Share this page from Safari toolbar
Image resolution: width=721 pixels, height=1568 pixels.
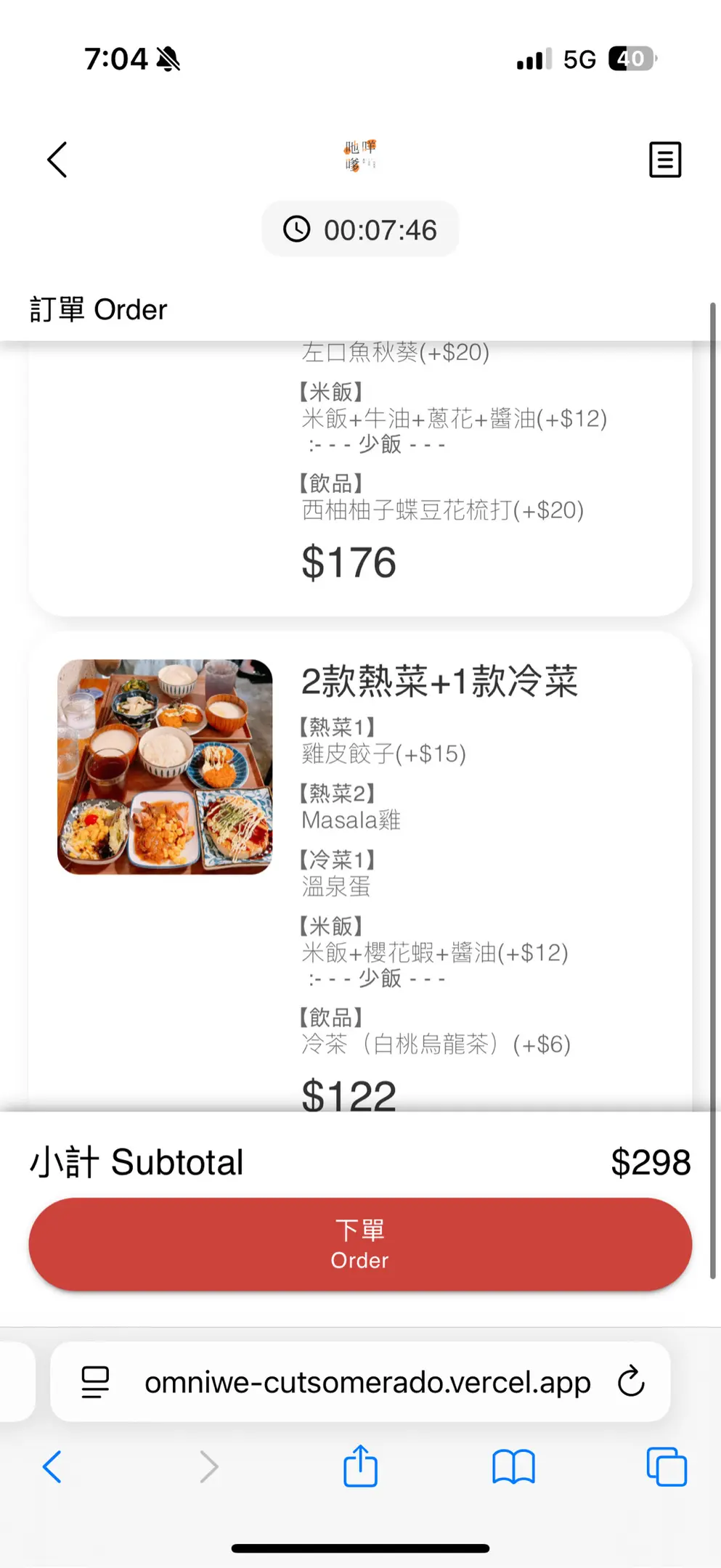pos(360,1466)
